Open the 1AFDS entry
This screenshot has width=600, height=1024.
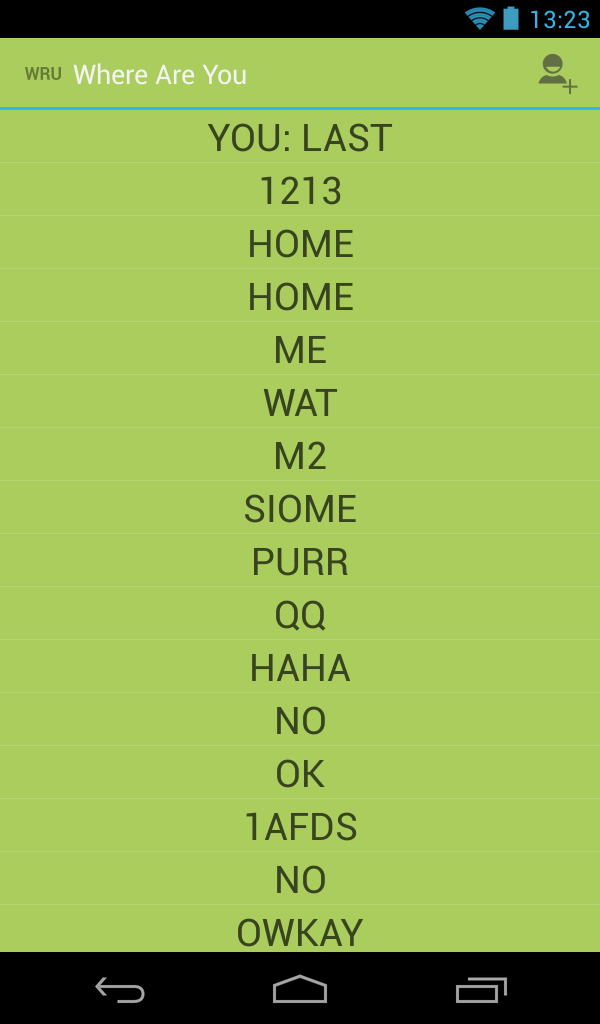300,827
